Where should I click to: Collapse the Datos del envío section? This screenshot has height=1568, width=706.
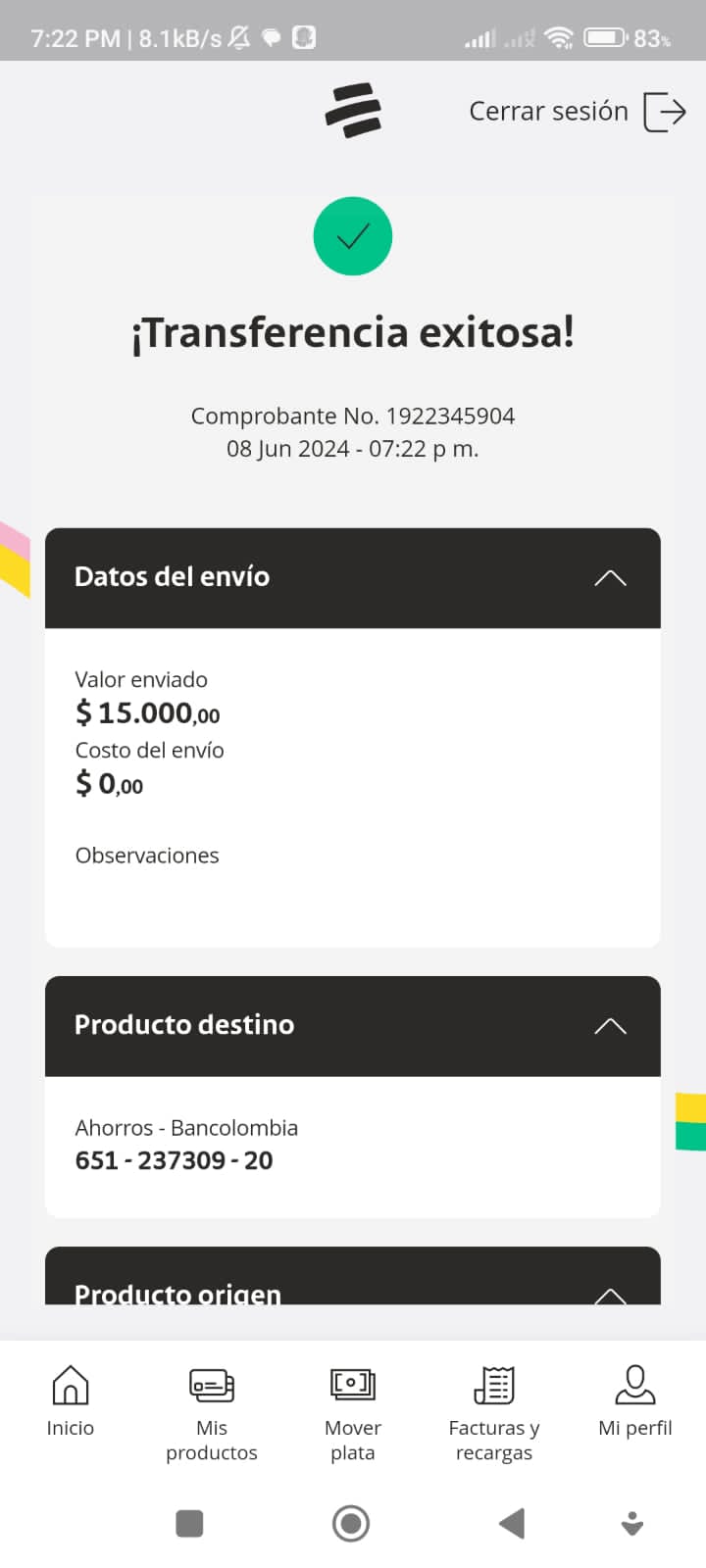point(610,577)
